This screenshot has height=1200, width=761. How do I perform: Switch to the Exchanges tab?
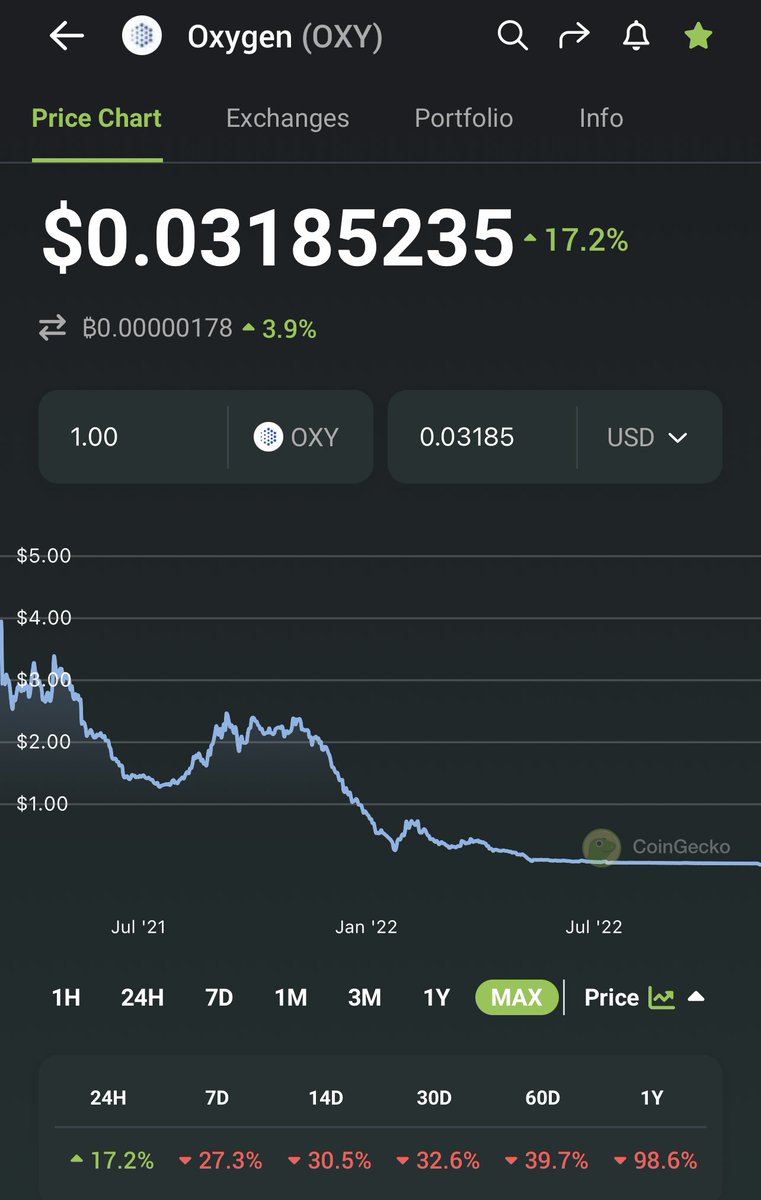point(287,118)
